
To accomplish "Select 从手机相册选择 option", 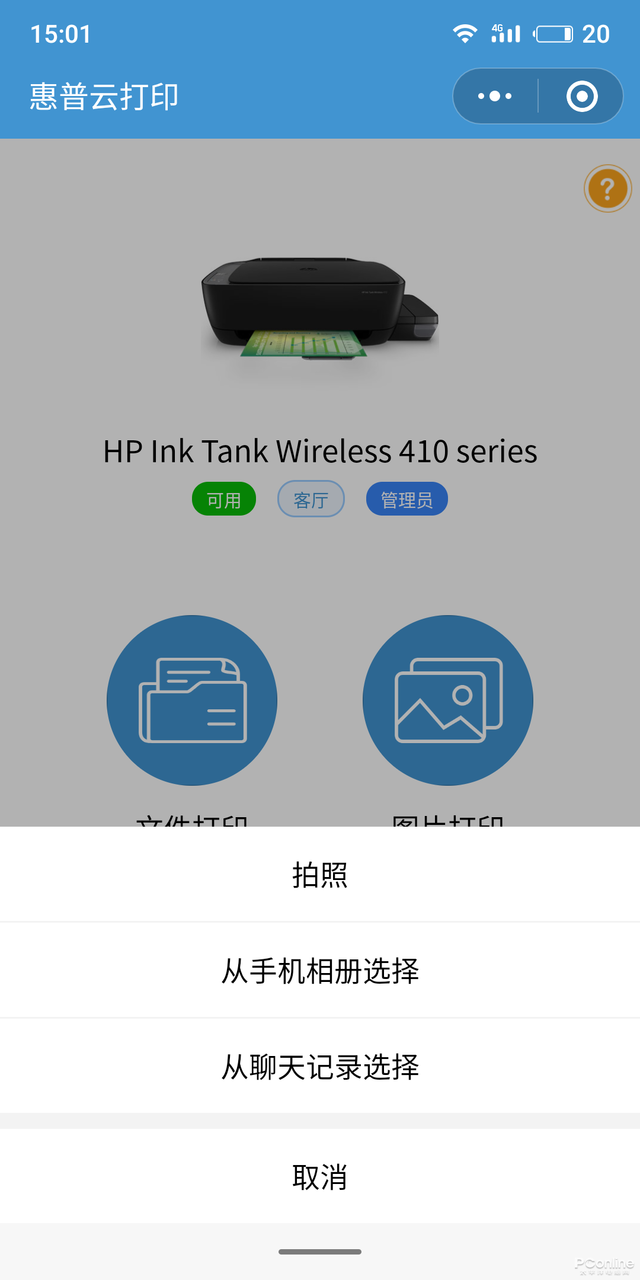I will [320, 971].
